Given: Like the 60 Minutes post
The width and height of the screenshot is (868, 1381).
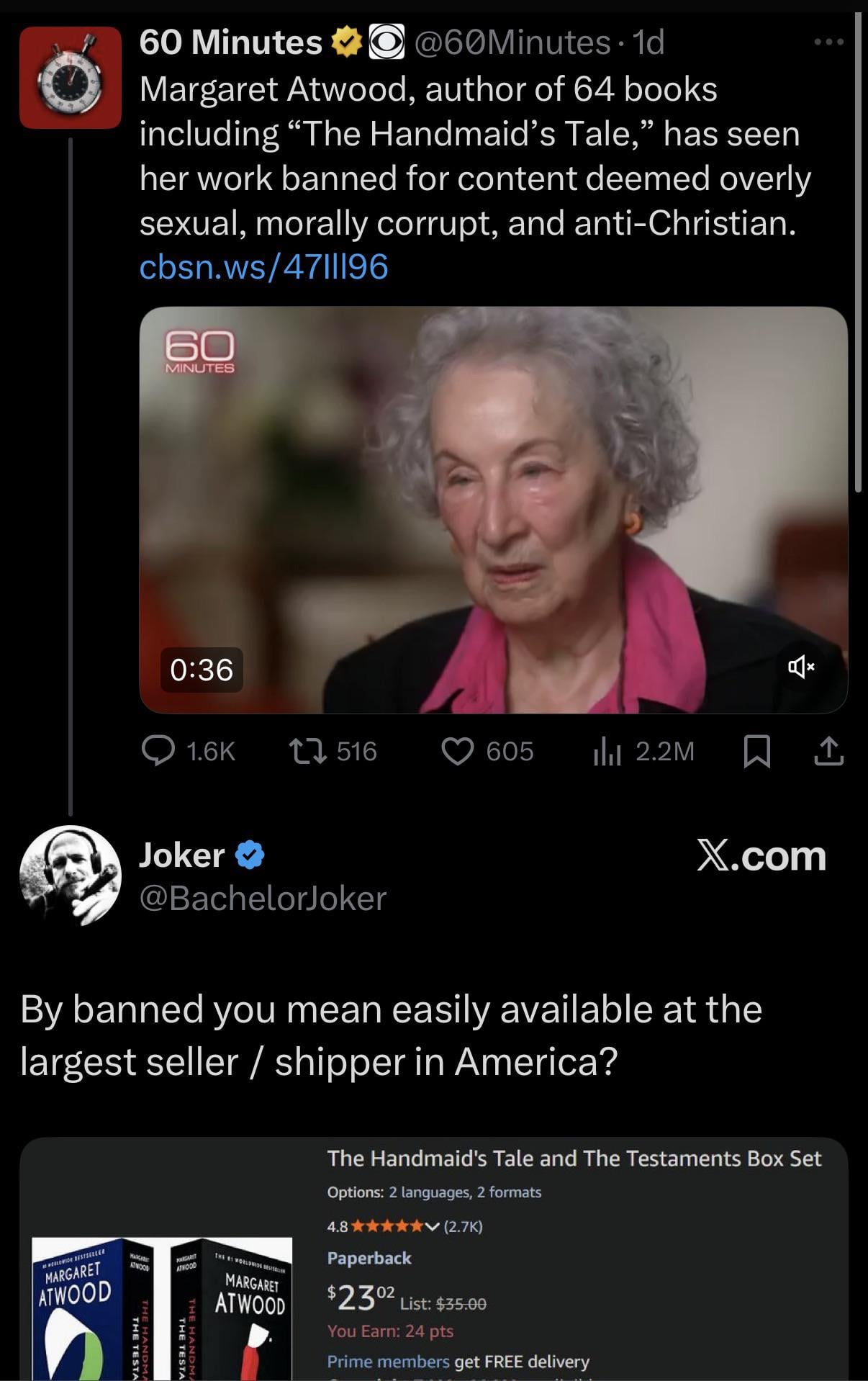Looking at the screenshot, I should [457, 751].
